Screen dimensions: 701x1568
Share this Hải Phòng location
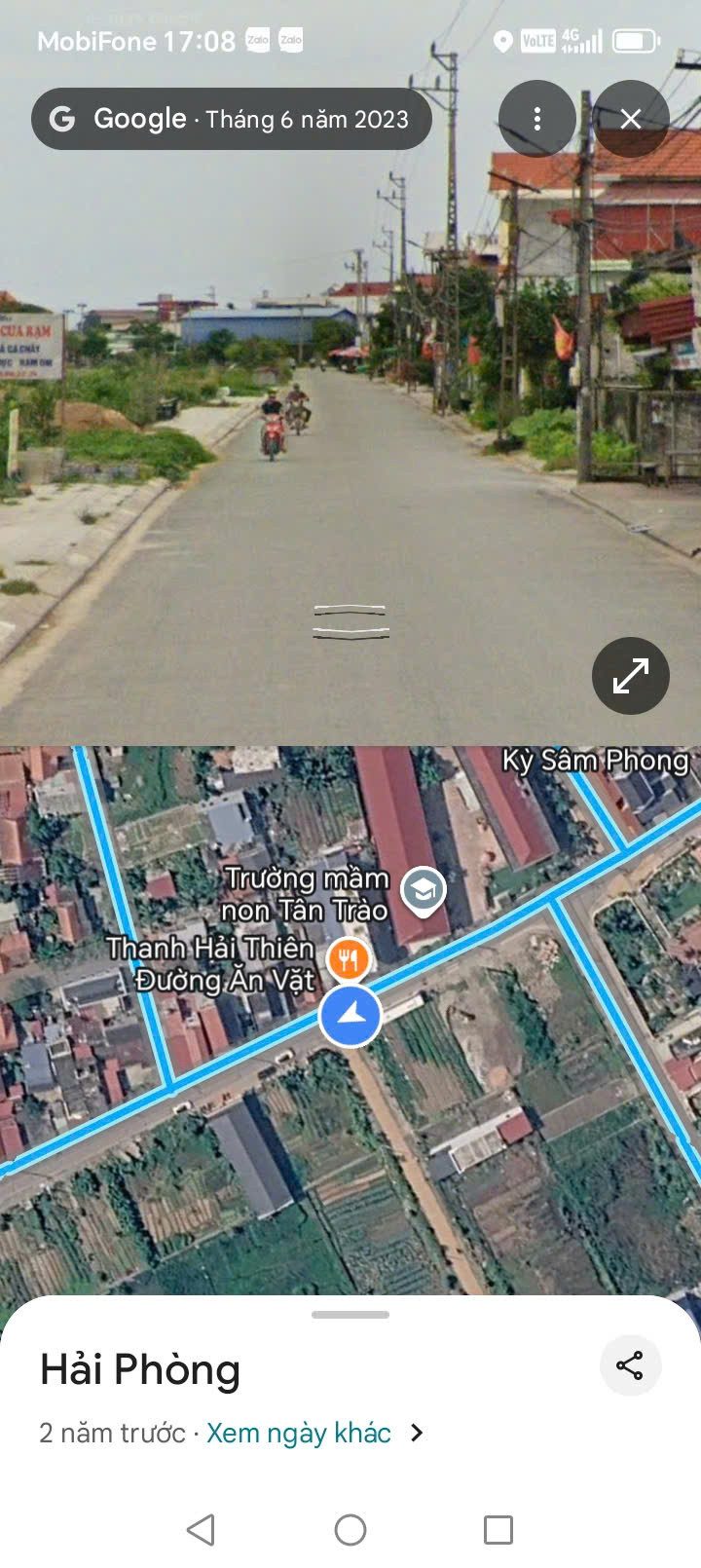[630, 1365]
